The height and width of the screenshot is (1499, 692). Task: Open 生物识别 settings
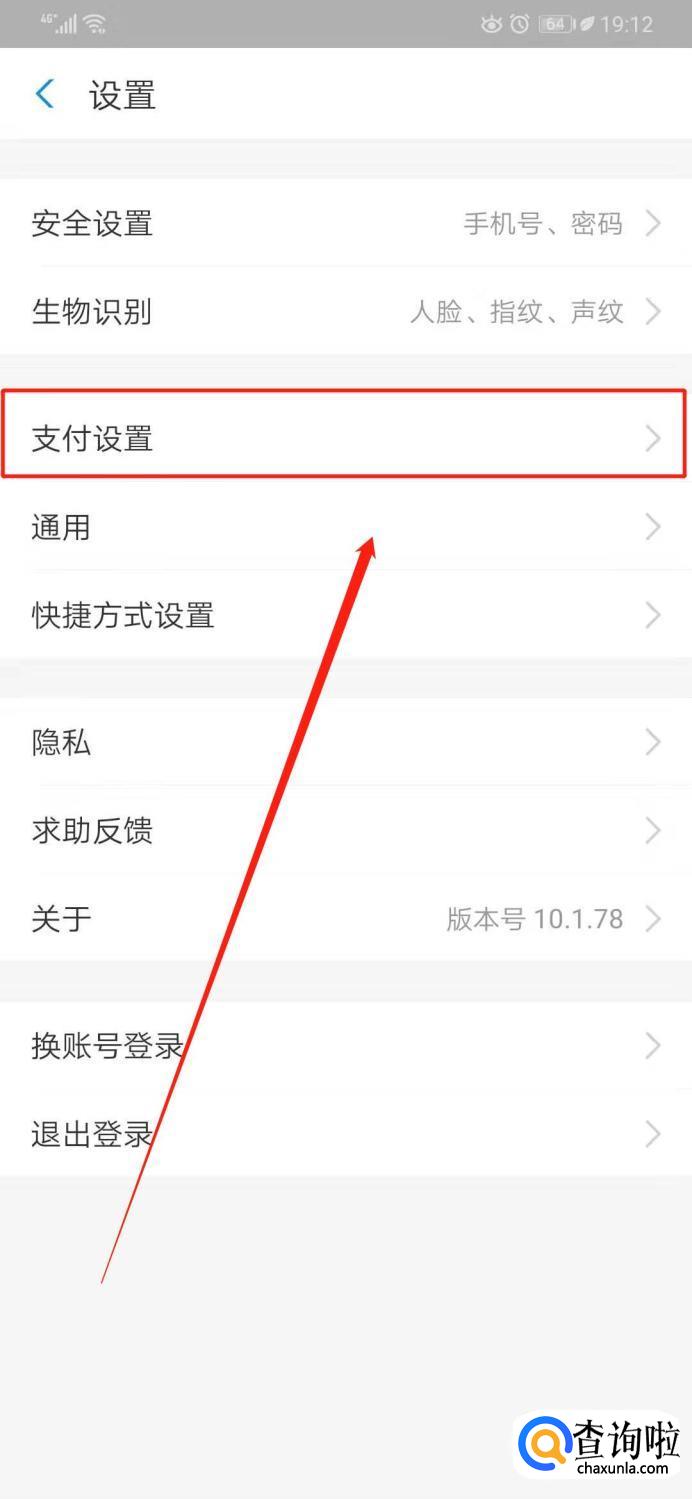345,311
